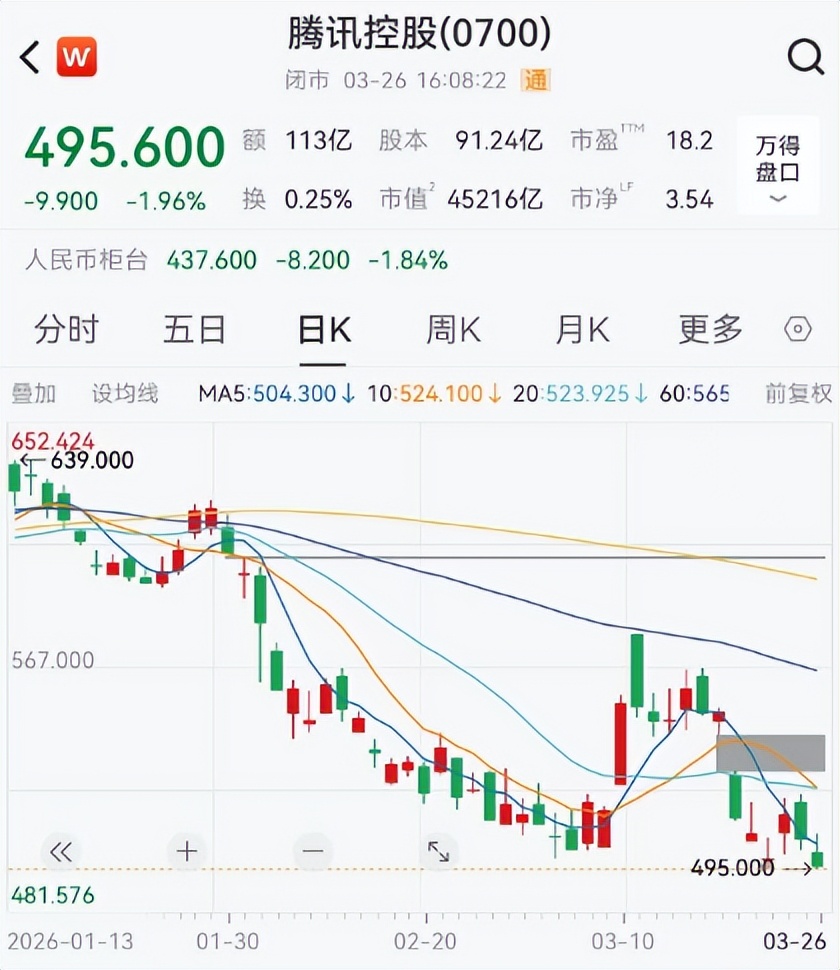Expand the chart to full screen
The width and height of the screenshot is (840, 970).
point(439,852)
